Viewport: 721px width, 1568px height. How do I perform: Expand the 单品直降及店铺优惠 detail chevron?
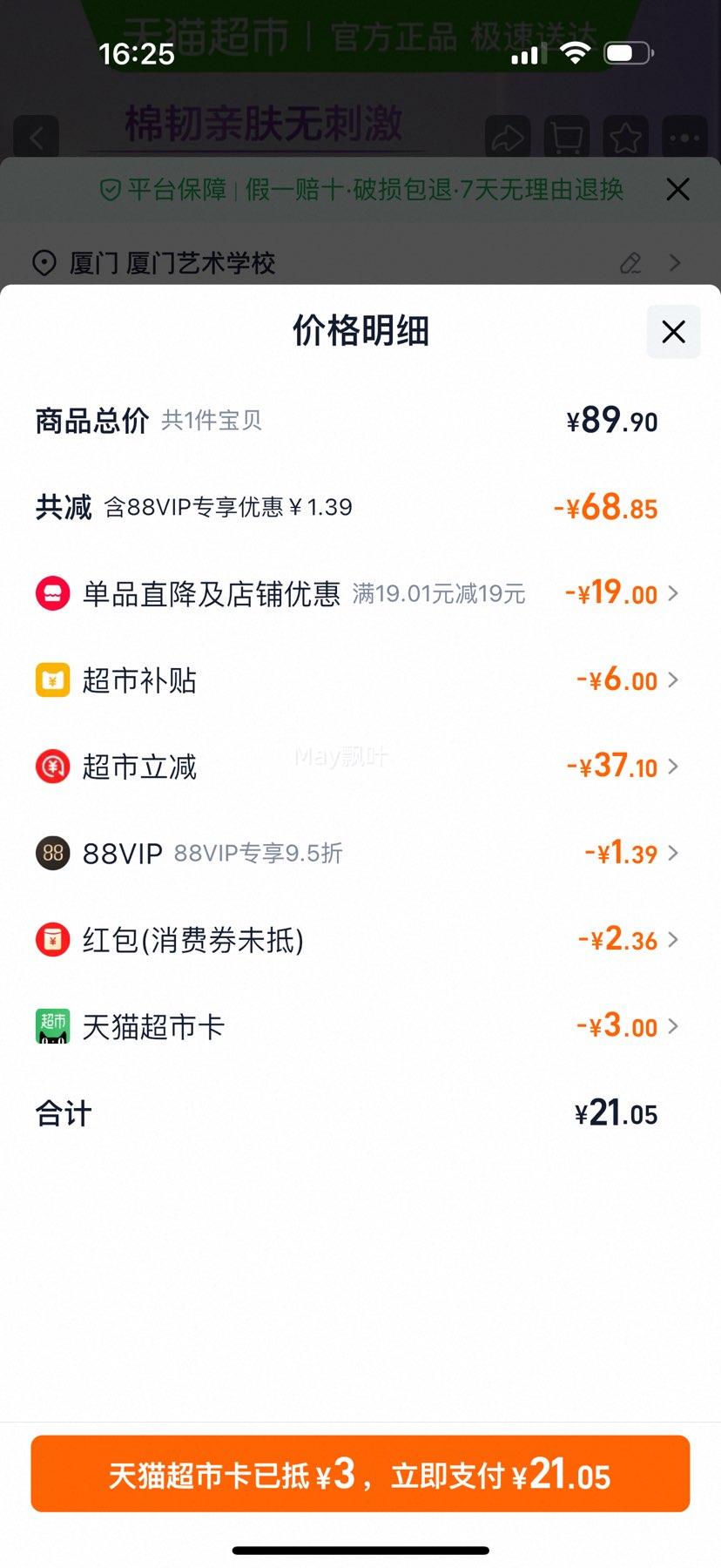click(x=671, y=593)
